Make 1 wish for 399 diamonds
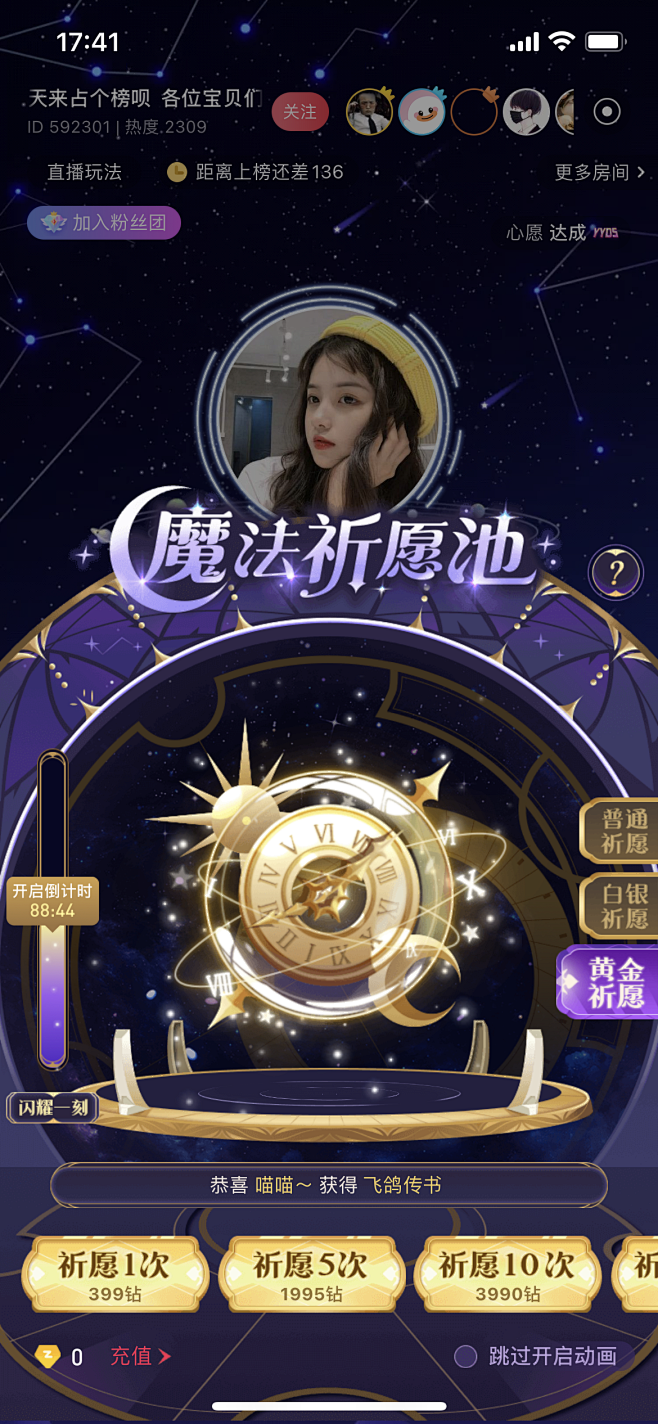The image size is (658, 1424). pos(115,1275)
